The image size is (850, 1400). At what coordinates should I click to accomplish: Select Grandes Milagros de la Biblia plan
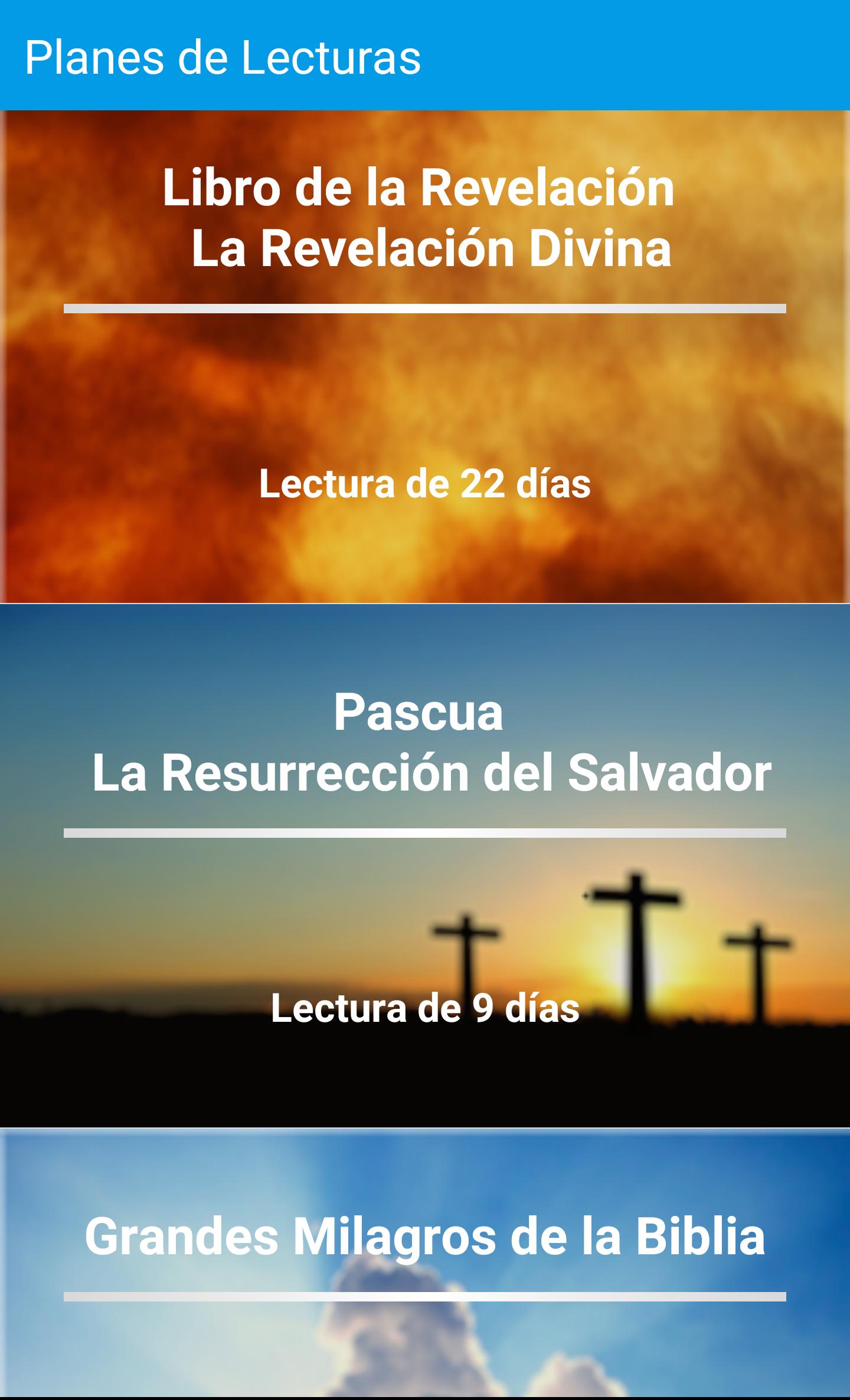(x=425, y=1263)
